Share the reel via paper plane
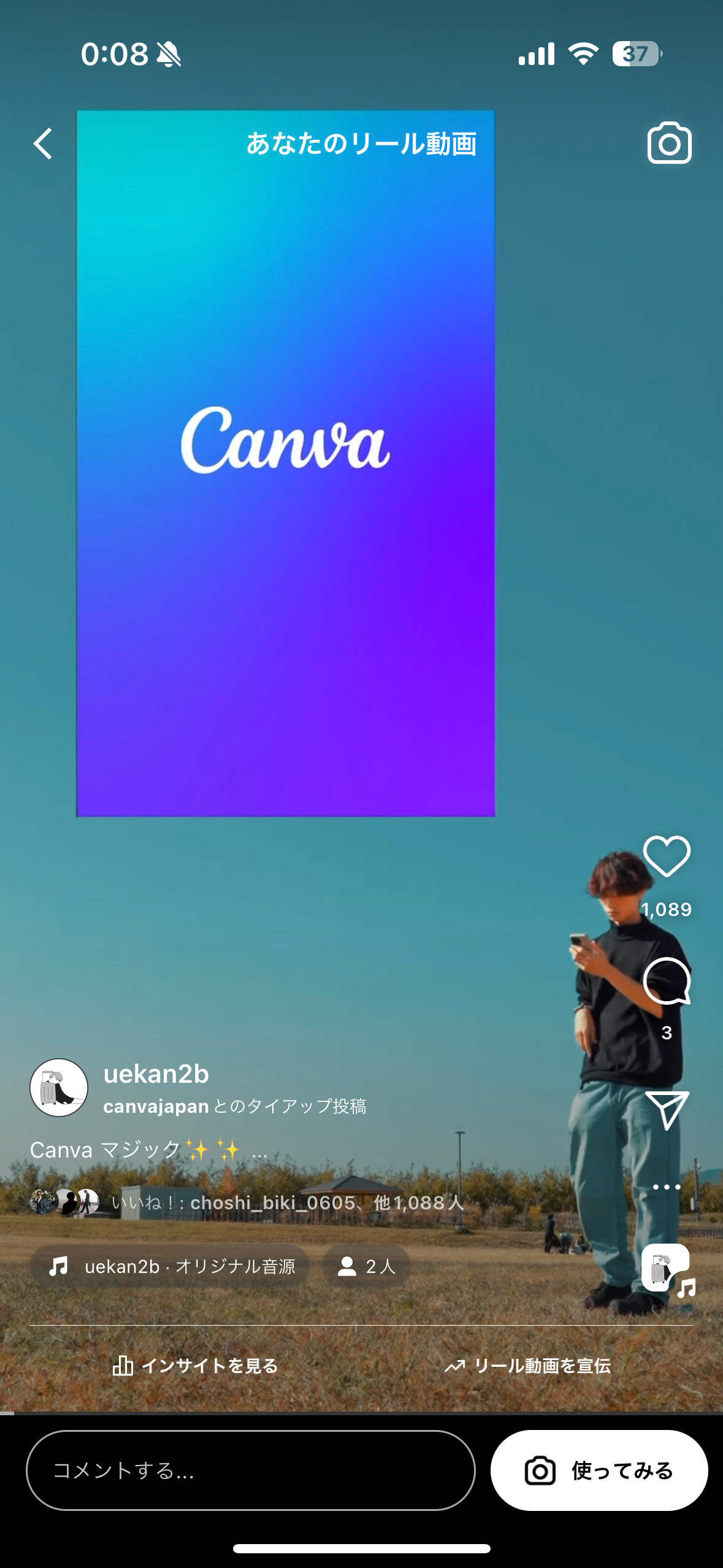The width and height of the screenshot is (723, 1568). coord(667,1109)
